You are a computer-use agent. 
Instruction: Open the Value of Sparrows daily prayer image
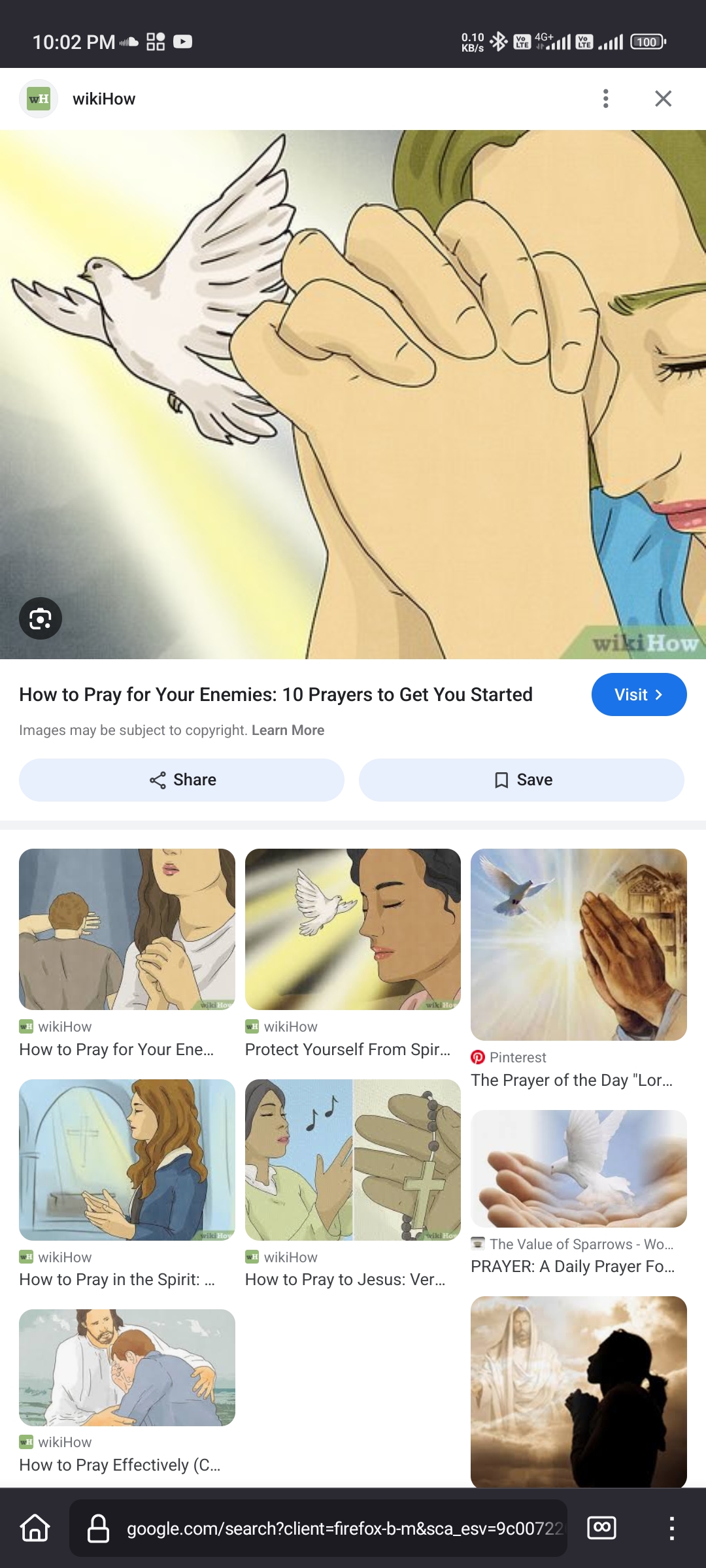point(579,1169)
